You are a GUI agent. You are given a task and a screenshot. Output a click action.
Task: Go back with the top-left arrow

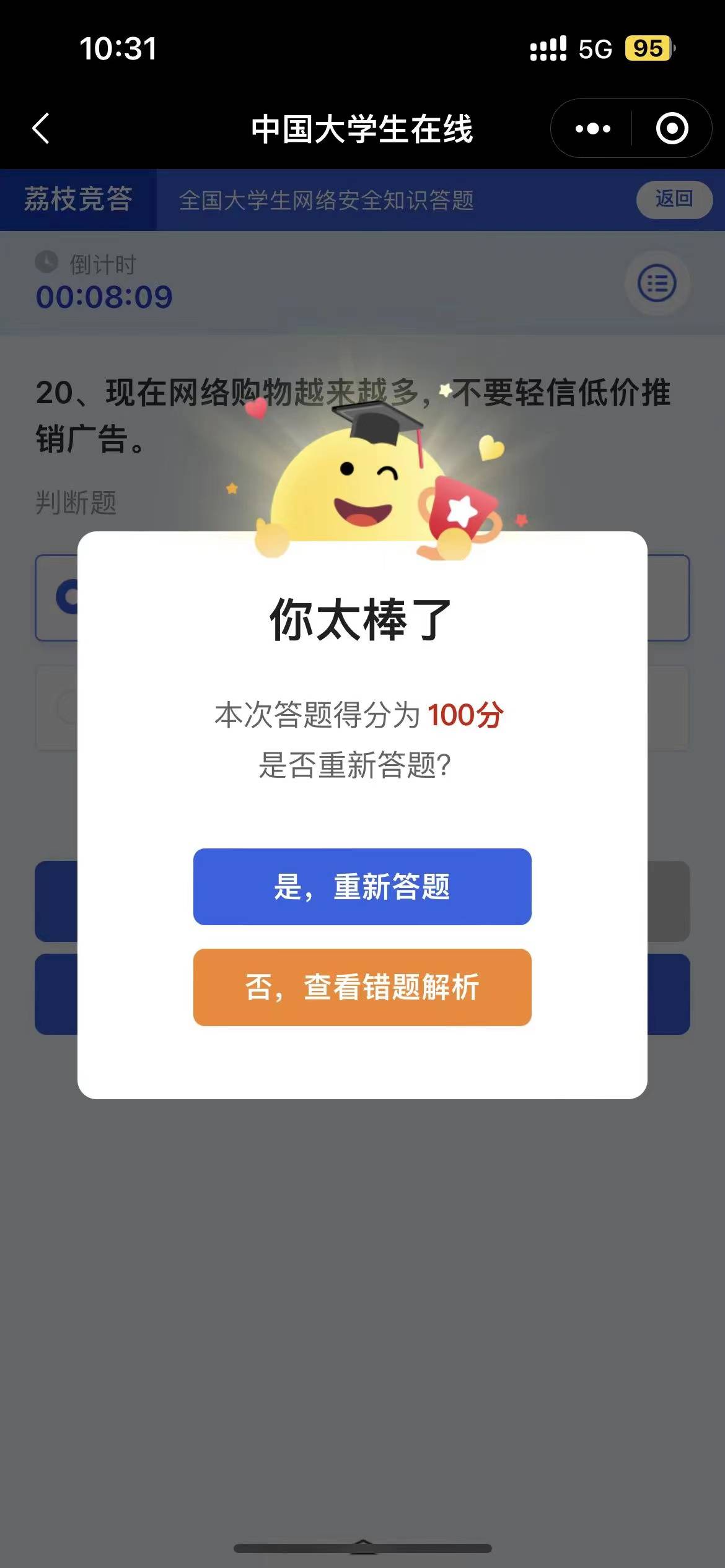click(x=41, y=129)
